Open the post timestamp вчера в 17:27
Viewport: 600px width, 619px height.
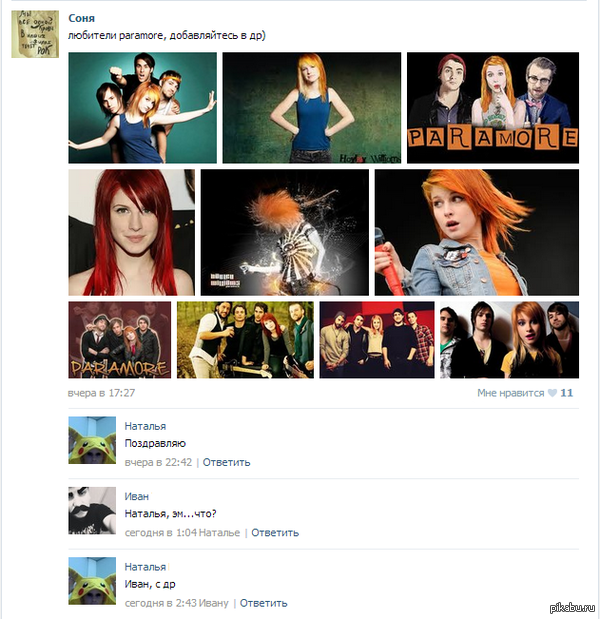pyautogui.click(x=101, y=393)
